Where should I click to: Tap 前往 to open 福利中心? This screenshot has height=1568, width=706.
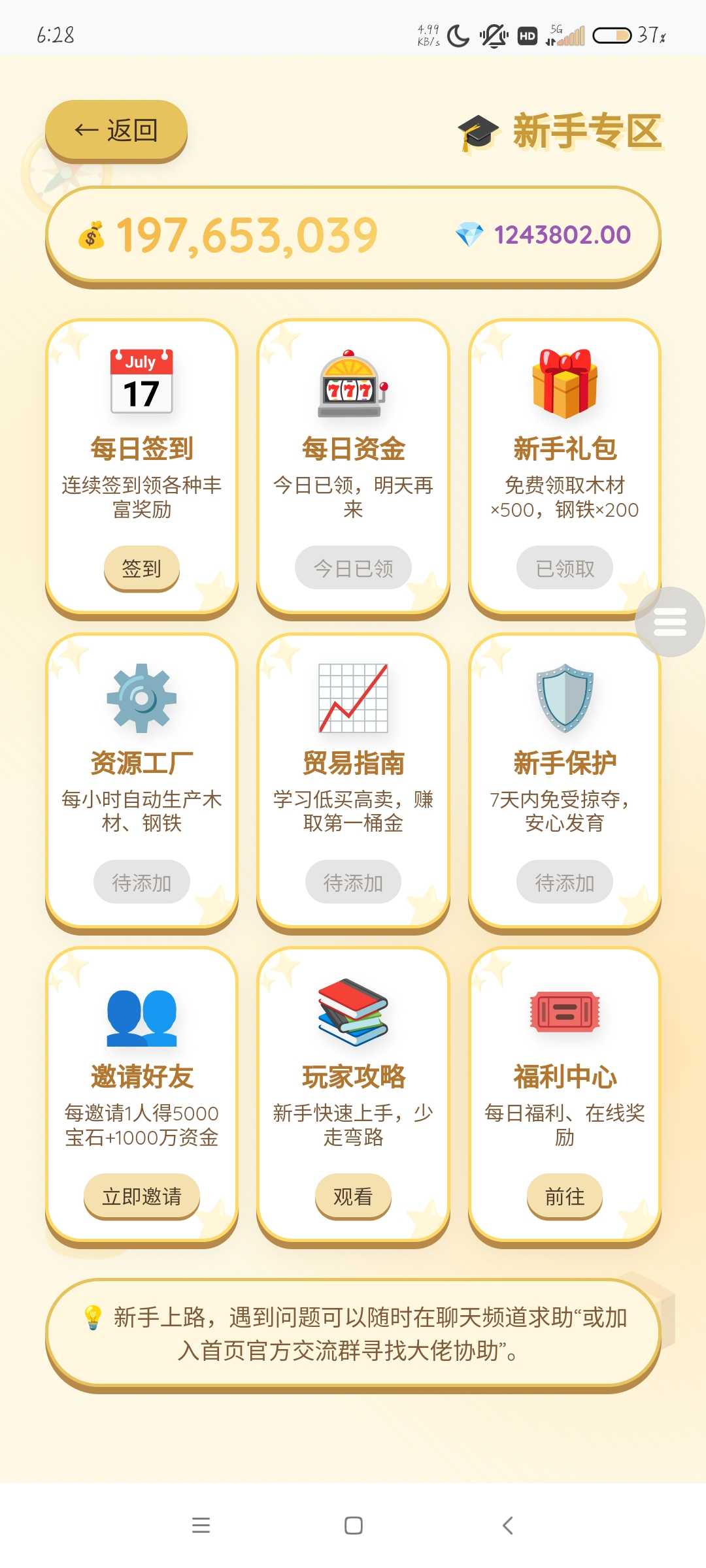pyautogui.click(x=565, y=1196)
